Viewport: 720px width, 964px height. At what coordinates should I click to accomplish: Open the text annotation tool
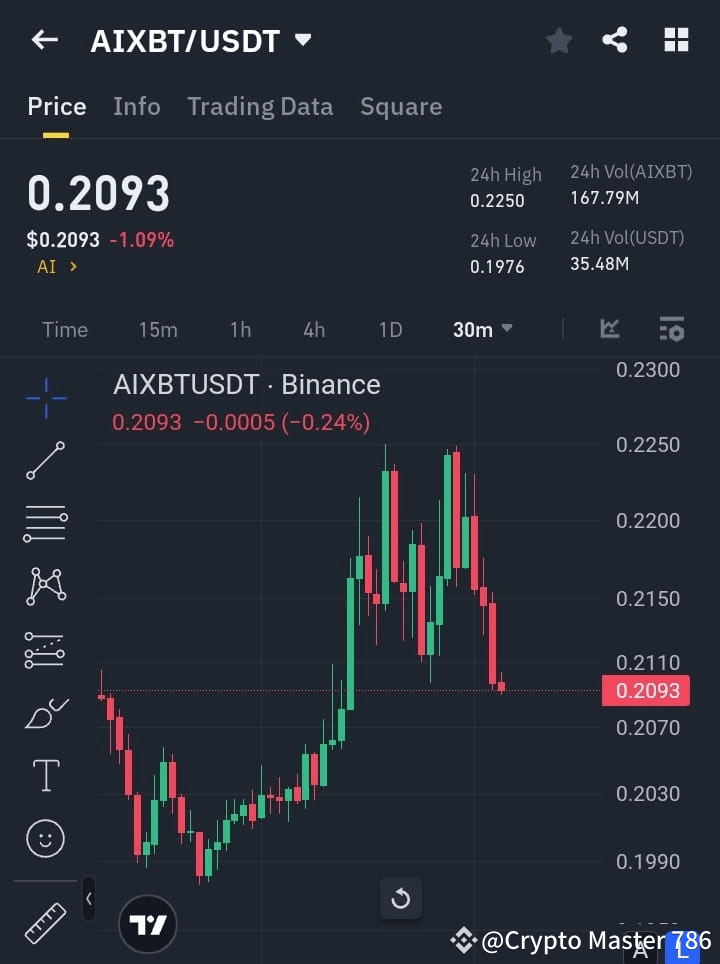45,775
